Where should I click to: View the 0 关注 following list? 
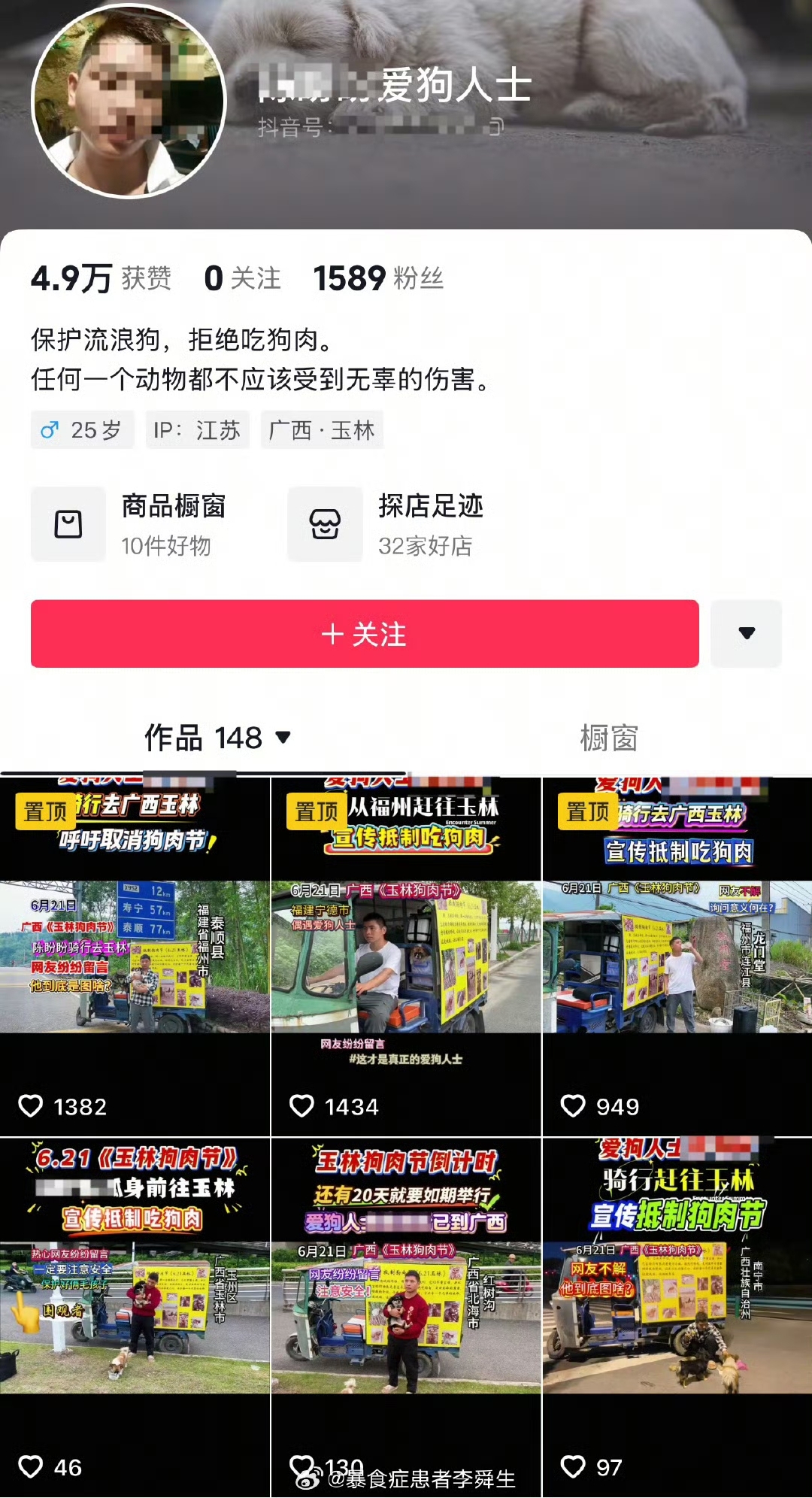pyautogui.click(x=242, y=278)
